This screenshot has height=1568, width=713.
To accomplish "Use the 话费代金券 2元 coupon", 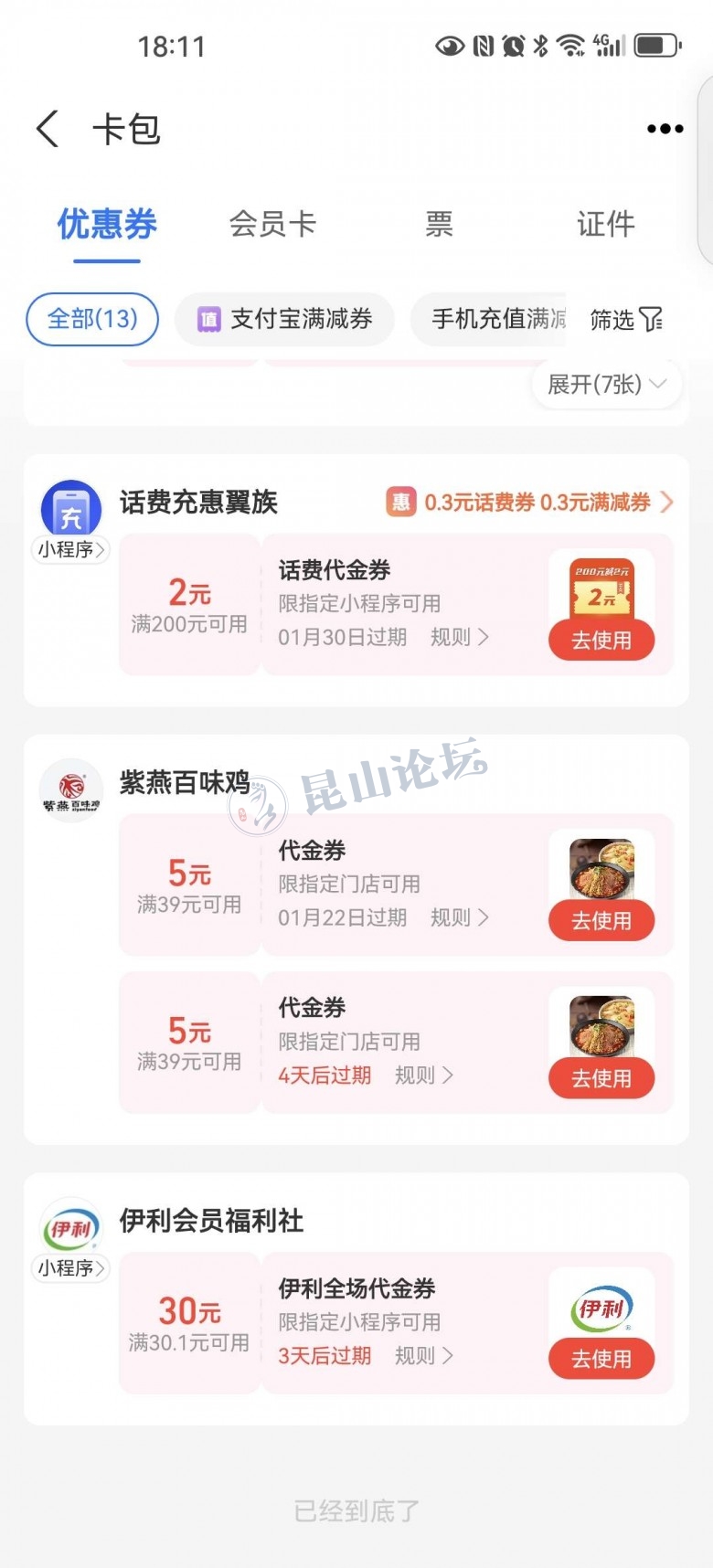I will coord(601,640).
